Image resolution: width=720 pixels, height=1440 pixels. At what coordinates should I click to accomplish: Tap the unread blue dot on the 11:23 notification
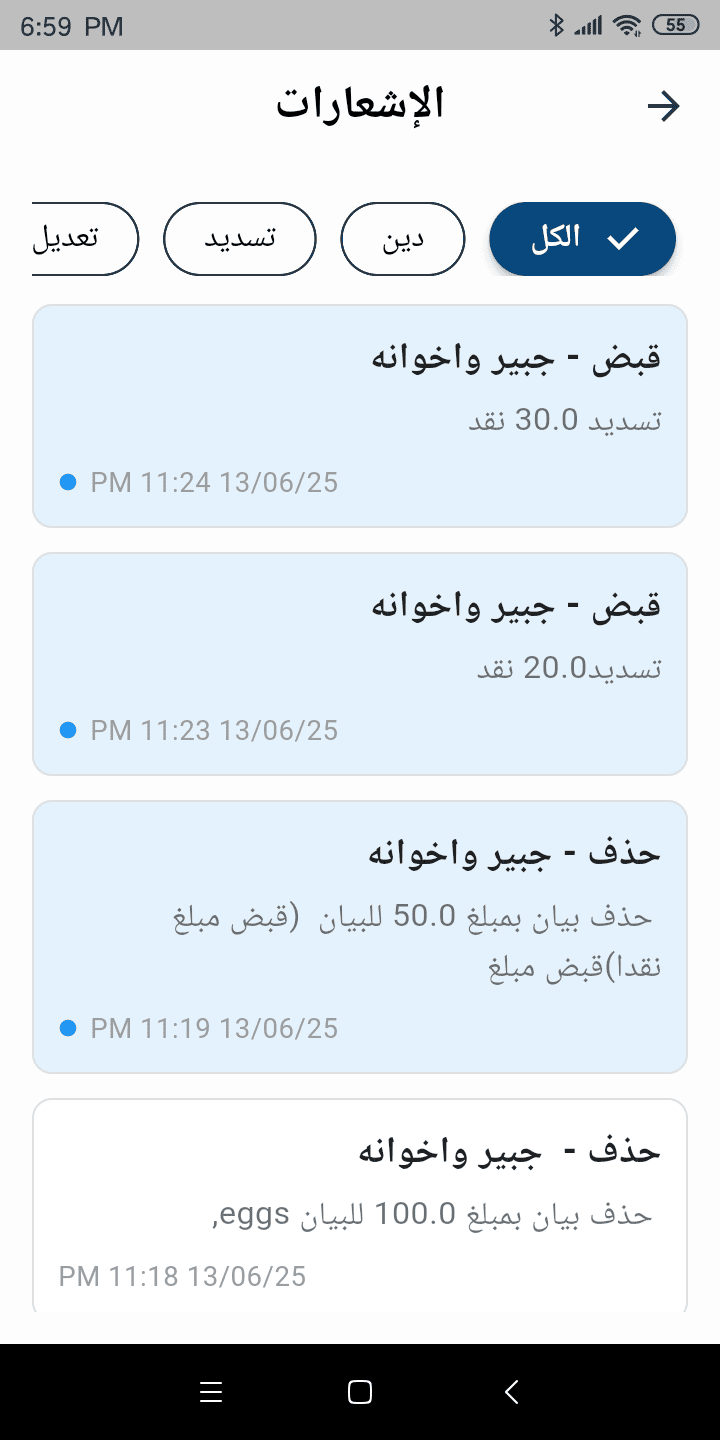coord(68,730)
